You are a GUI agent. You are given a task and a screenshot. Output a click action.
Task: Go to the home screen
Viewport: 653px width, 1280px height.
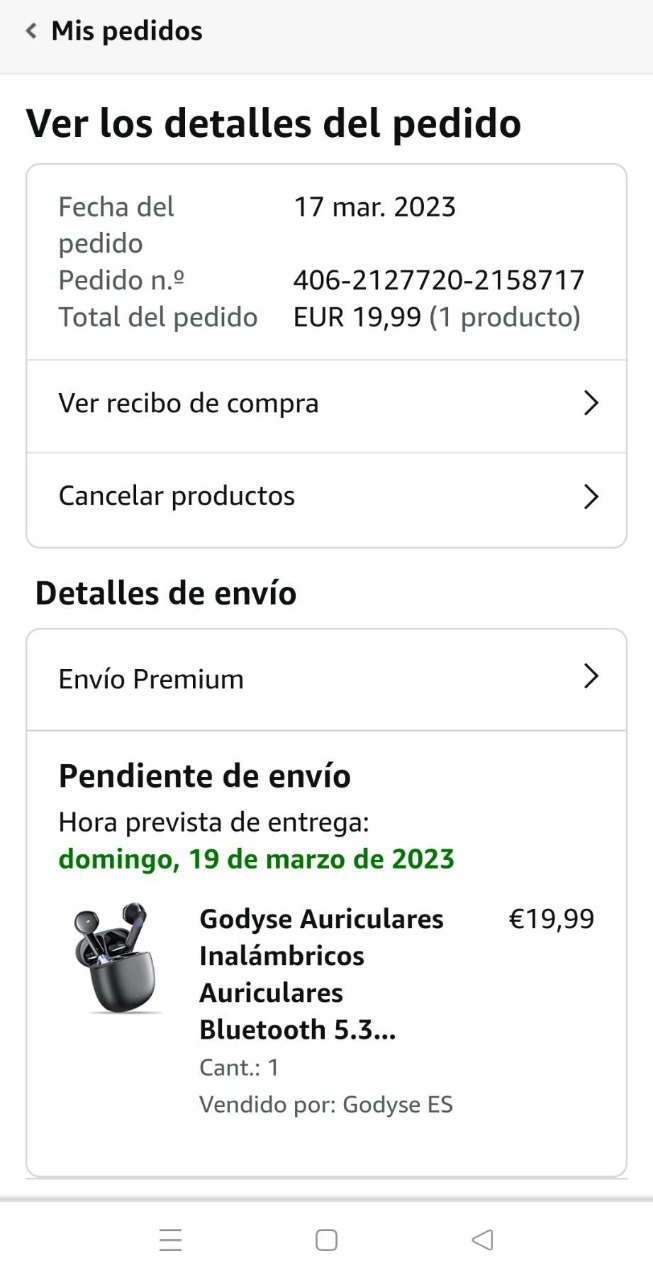pos(326,1240)
